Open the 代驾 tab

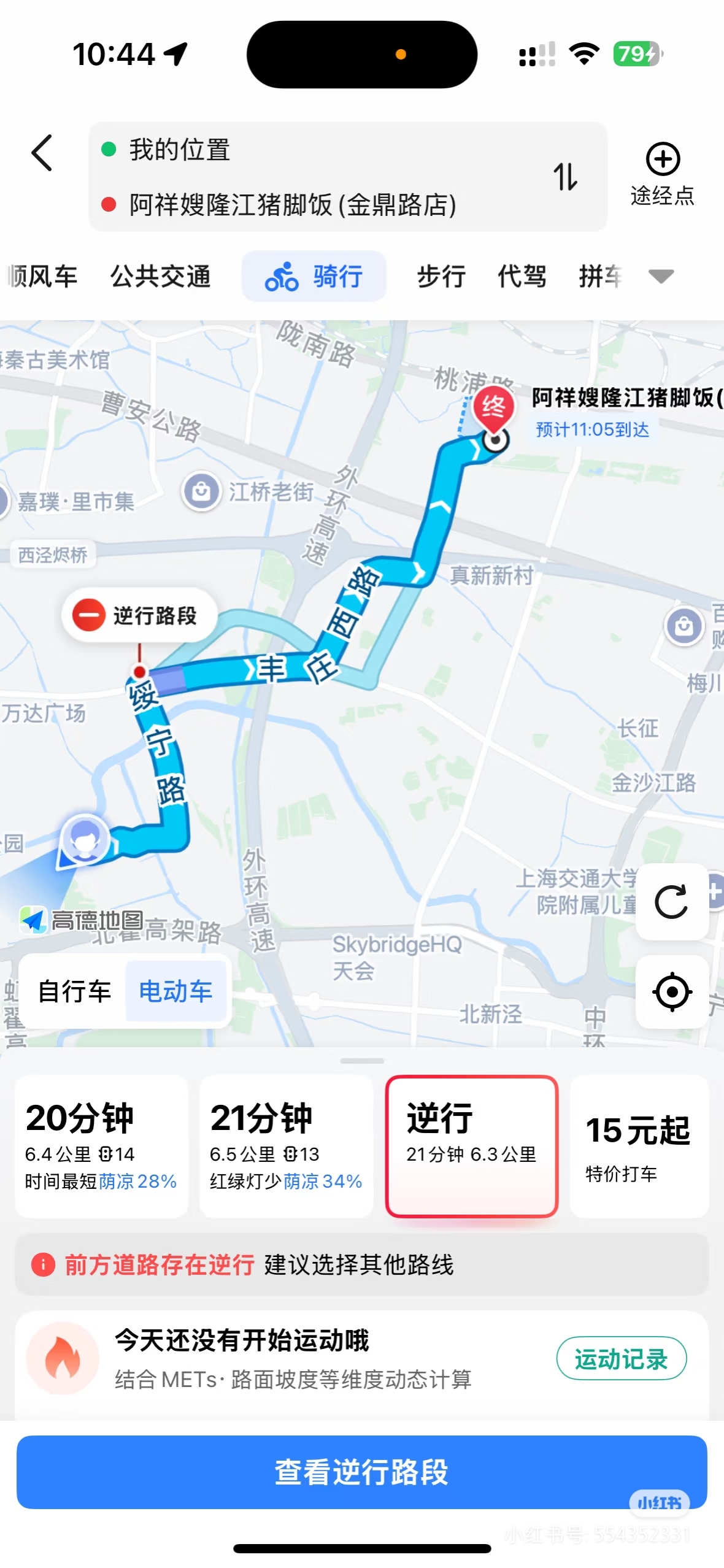click(x=522, y=276)
